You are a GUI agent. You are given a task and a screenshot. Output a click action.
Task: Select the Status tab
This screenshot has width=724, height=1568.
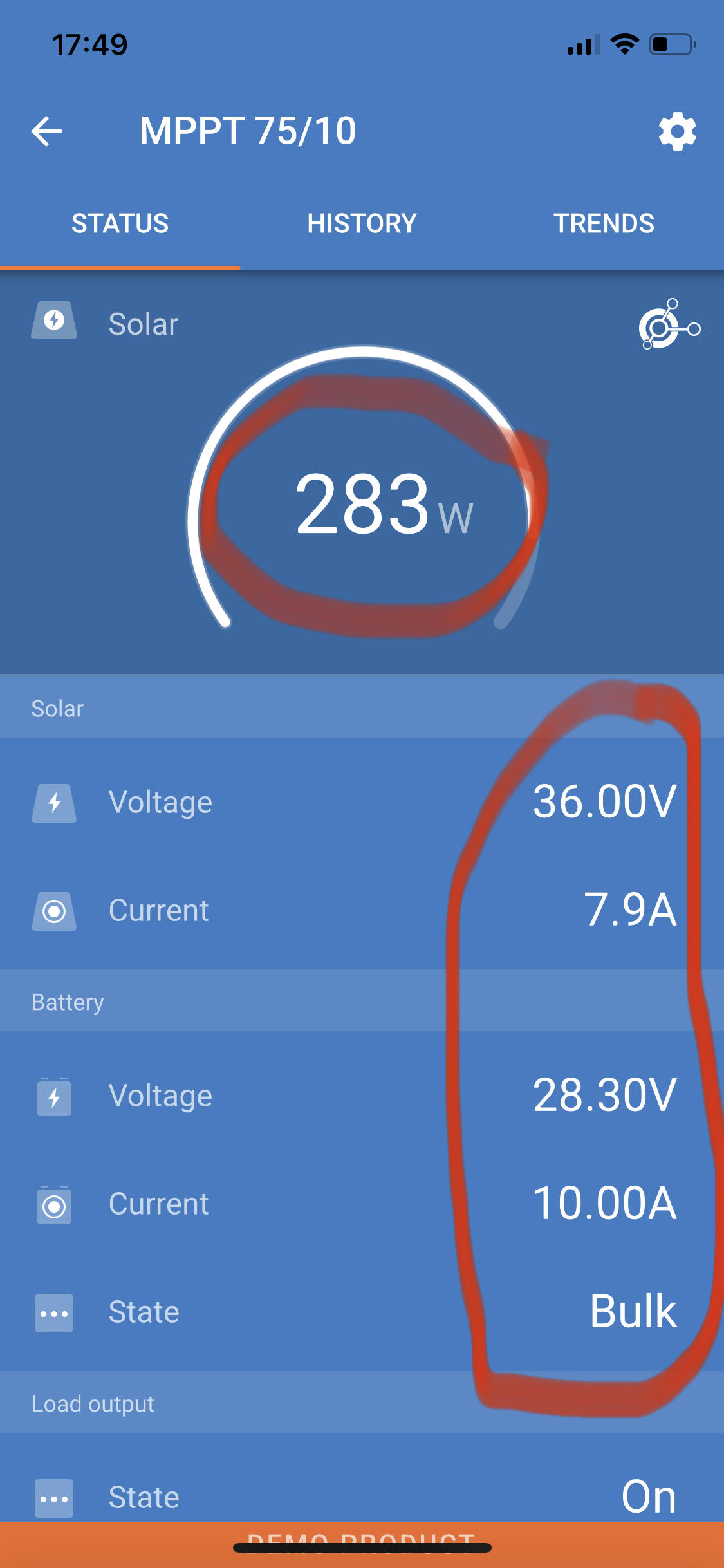point(120,223)
